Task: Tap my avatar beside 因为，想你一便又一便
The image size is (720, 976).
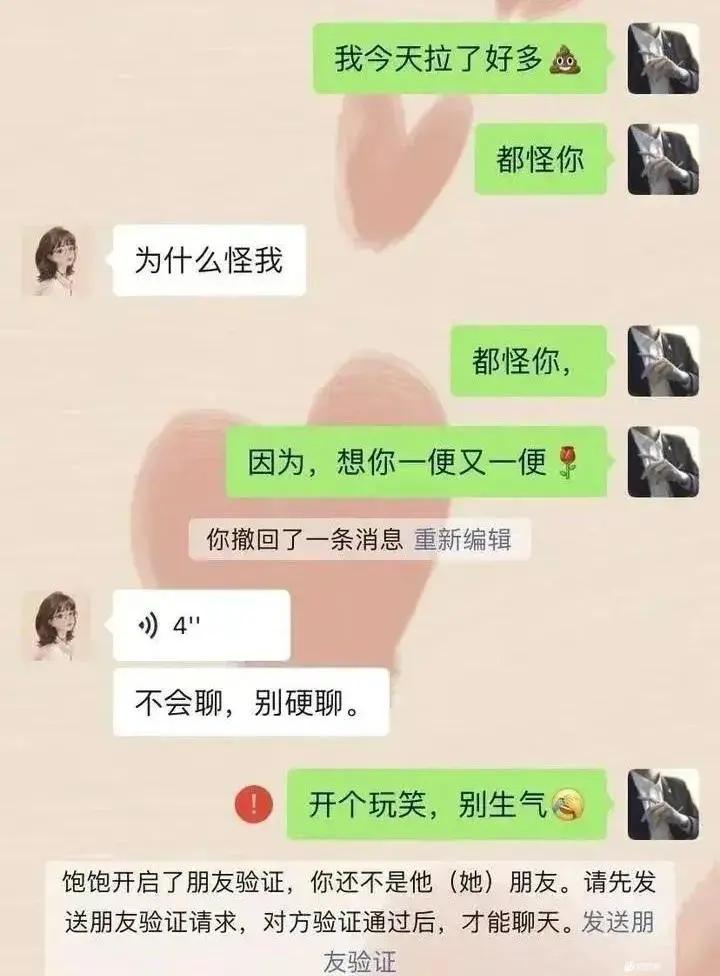Action: click(663, 462)
